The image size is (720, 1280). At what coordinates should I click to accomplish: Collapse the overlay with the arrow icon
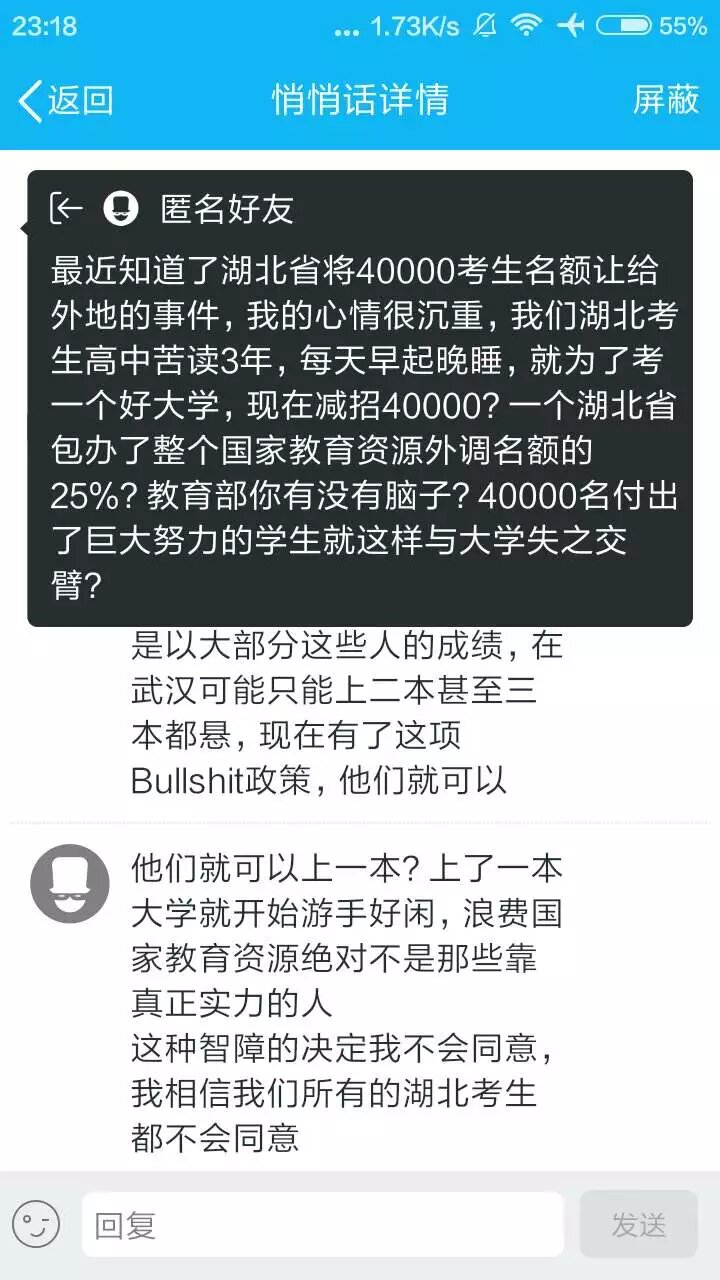pos(67,208)
